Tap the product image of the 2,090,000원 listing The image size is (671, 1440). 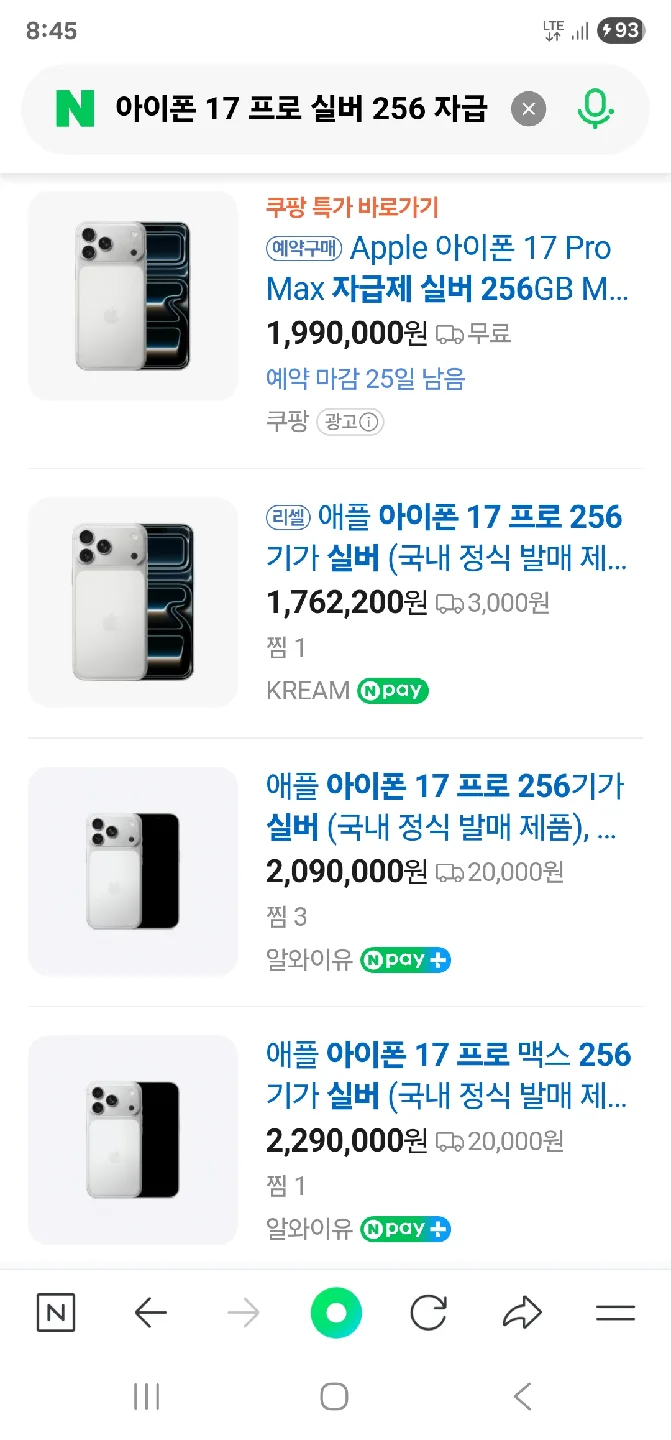point(133,871)
